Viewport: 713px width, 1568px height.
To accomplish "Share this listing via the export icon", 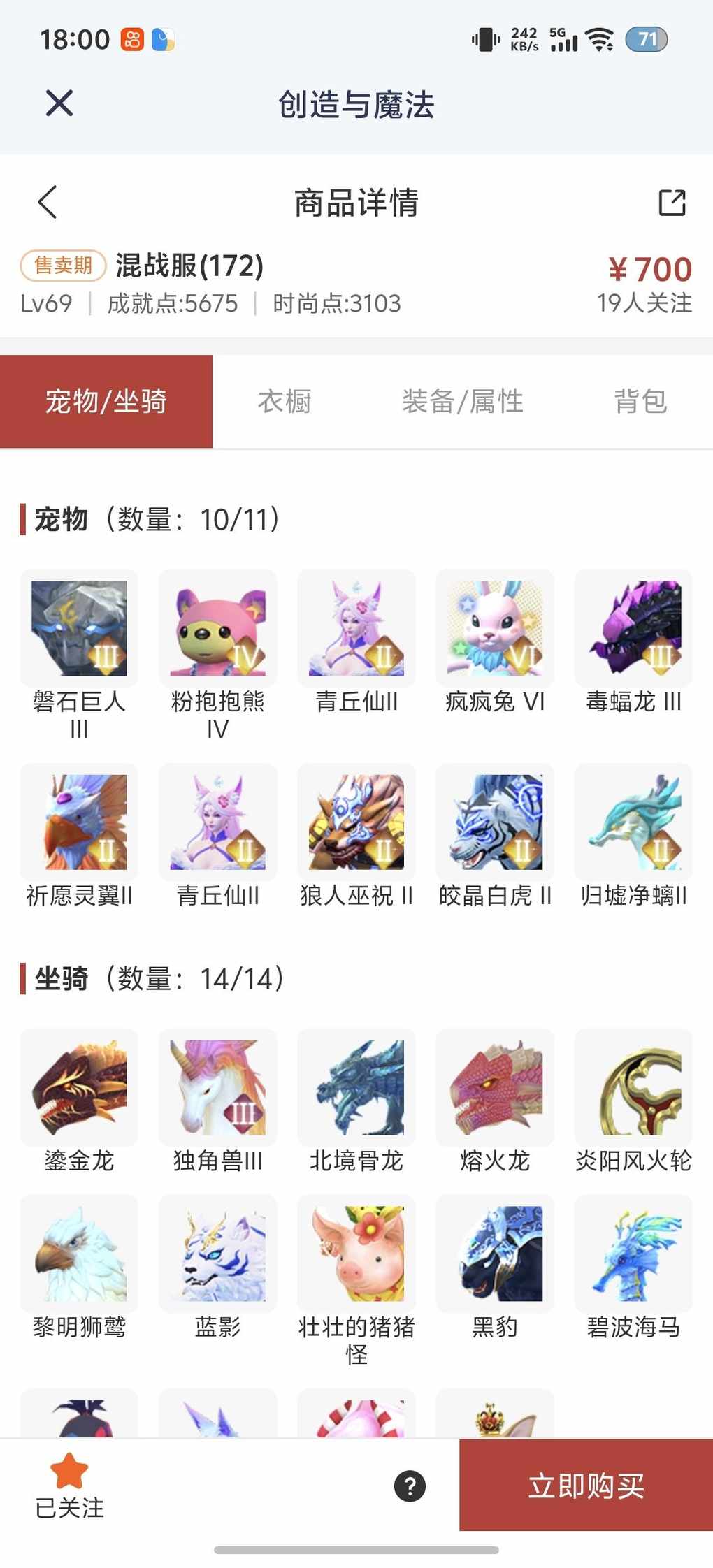I will click(672, 203).
